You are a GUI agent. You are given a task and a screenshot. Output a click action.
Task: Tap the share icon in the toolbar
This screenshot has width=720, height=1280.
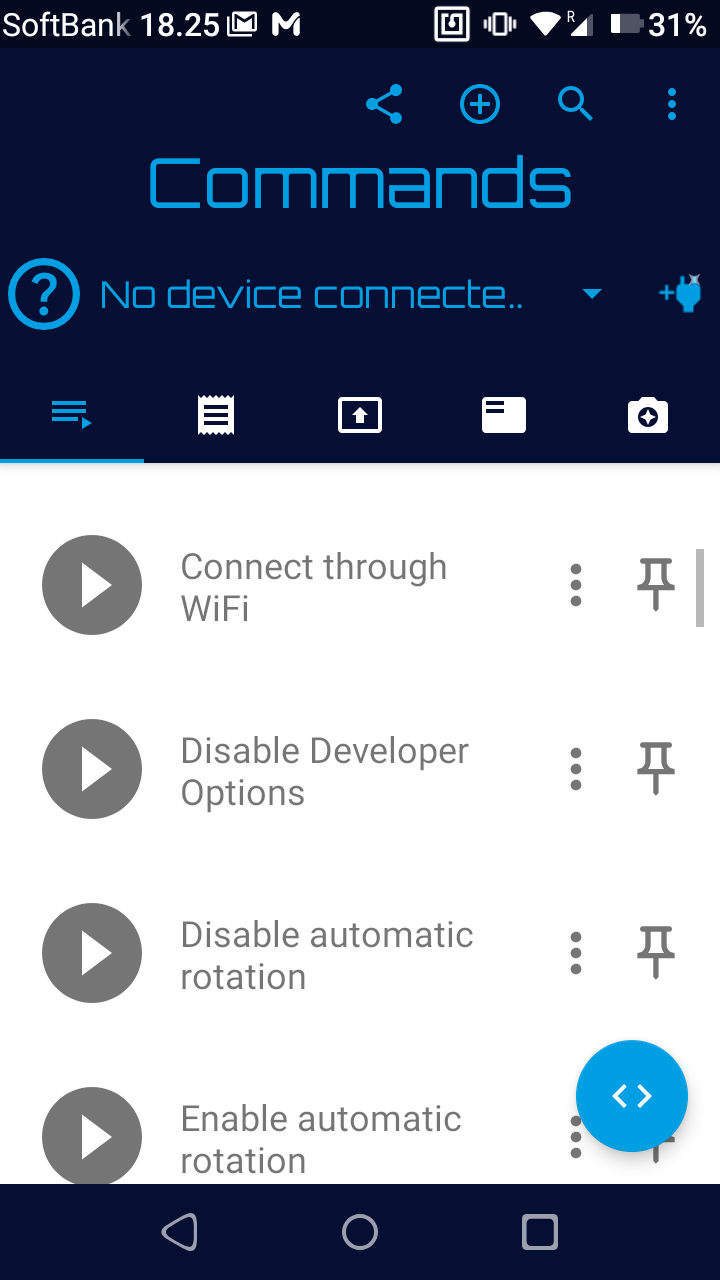[x=384, y=104]
